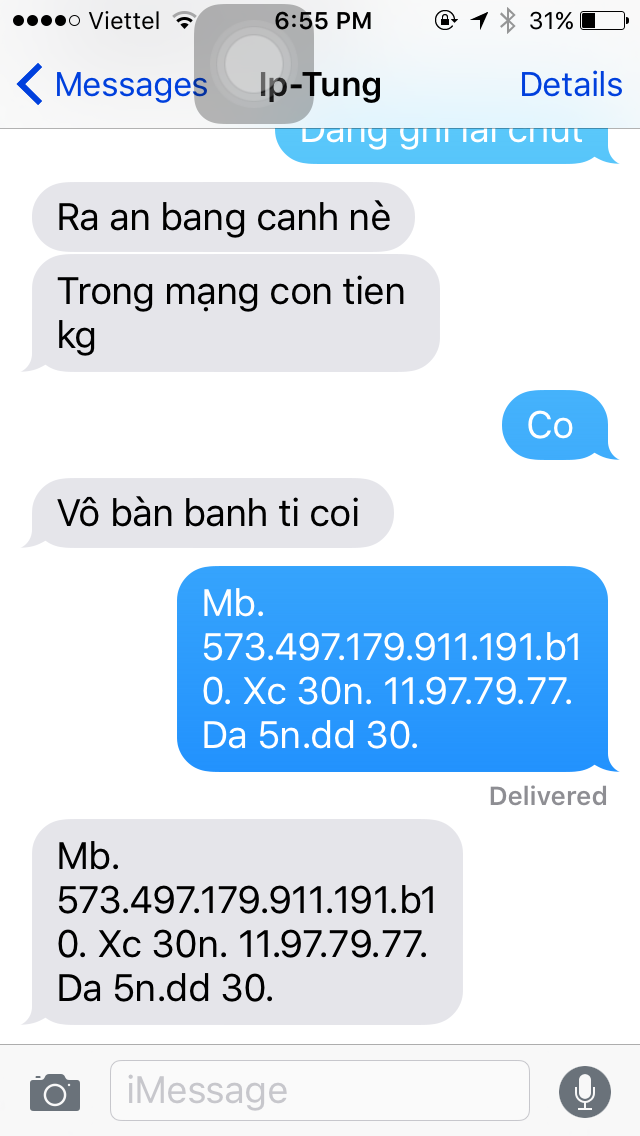Image resolution: width=640 pixels, height=1136 pixels.
Task: Tap the microphone to record audio
Action: (x=585, y=1091)
